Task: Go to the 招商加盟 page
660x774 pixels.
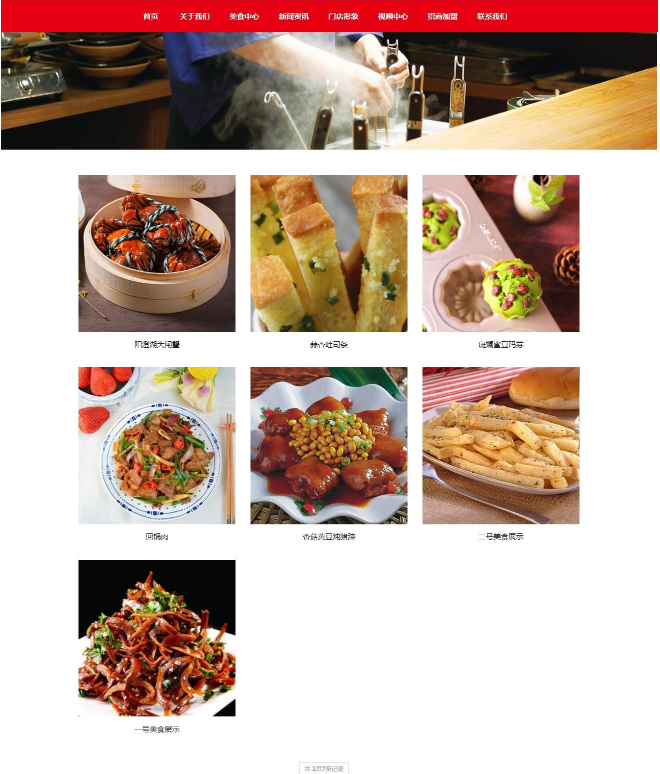Action: click(442, 17)
